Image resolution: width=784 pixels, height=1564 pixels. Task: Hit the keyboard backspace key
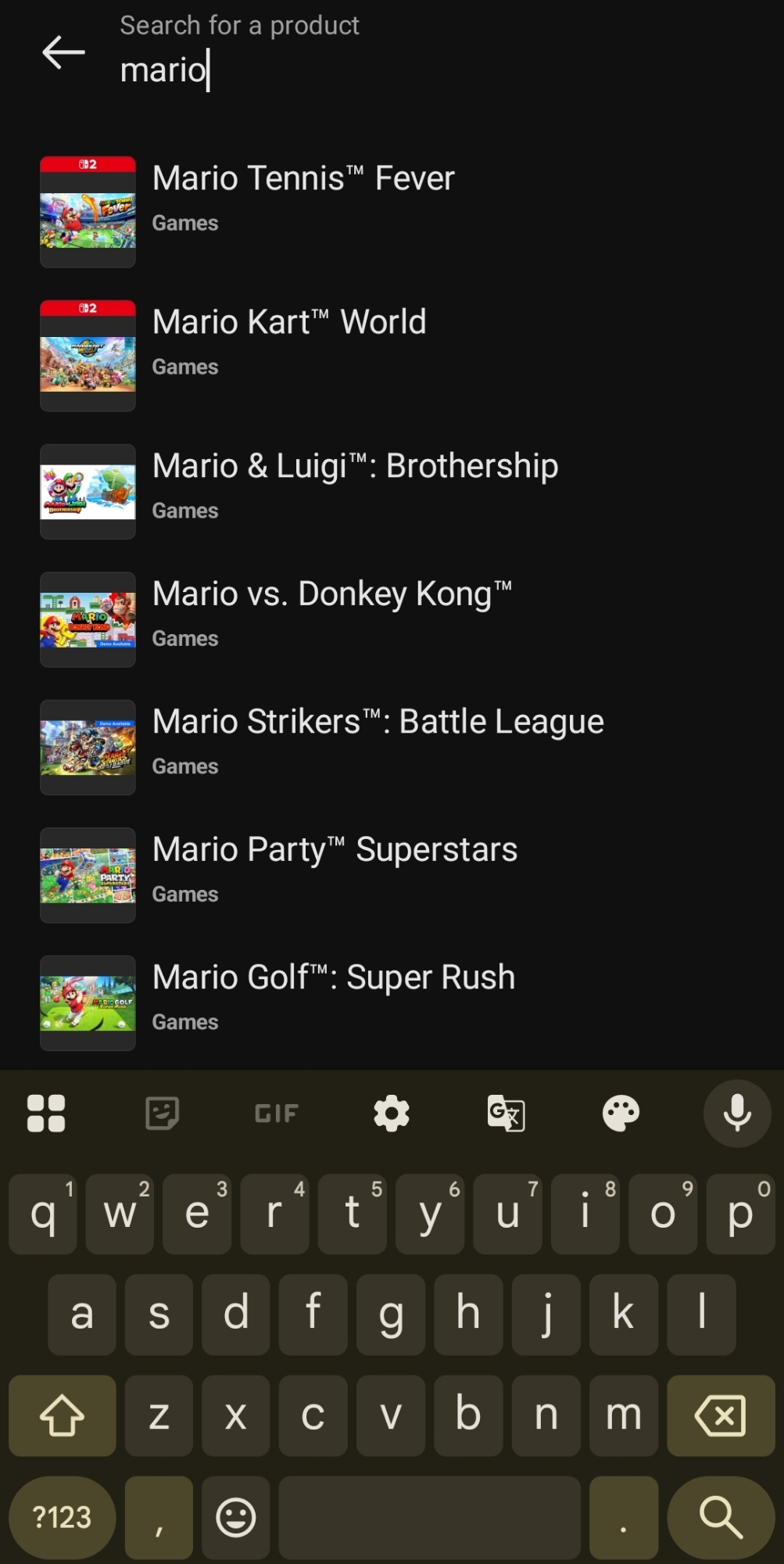pos(721,1415)
